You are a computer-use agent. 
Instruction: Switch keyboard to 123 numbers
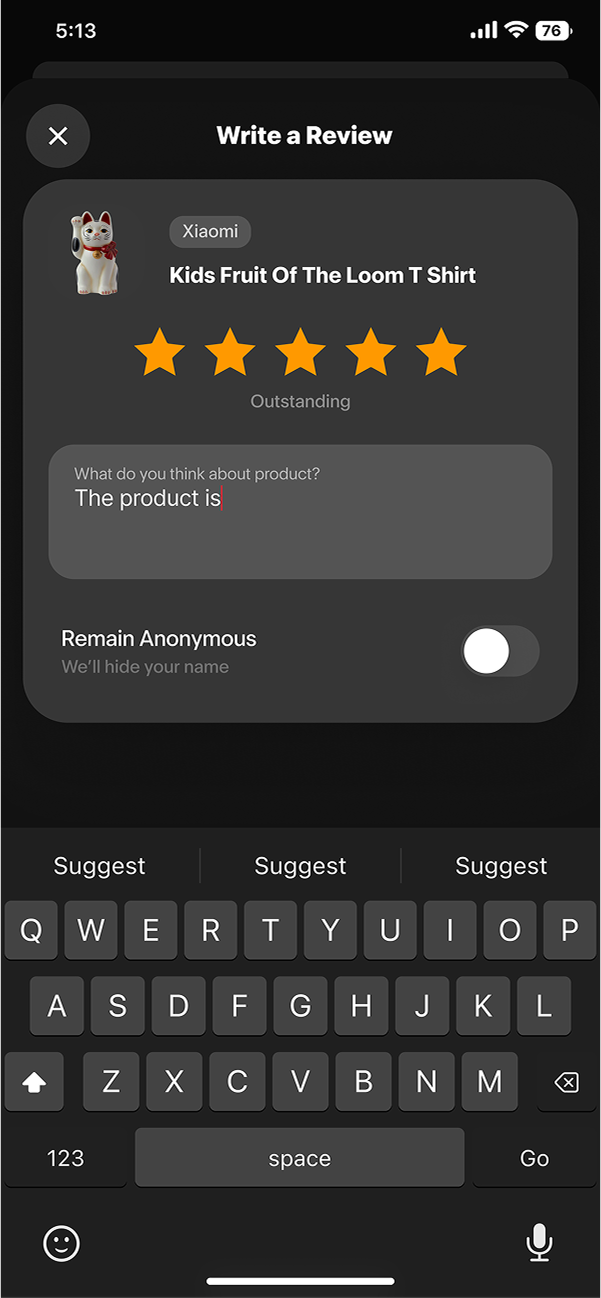coord(66,1158)
